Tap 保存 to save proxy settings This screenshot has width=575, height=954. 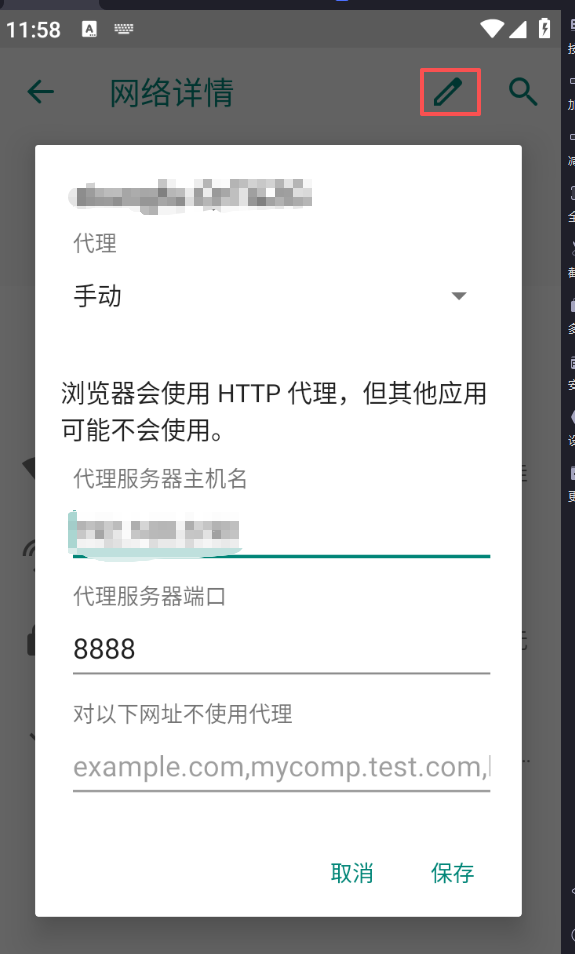pos(452,873)
